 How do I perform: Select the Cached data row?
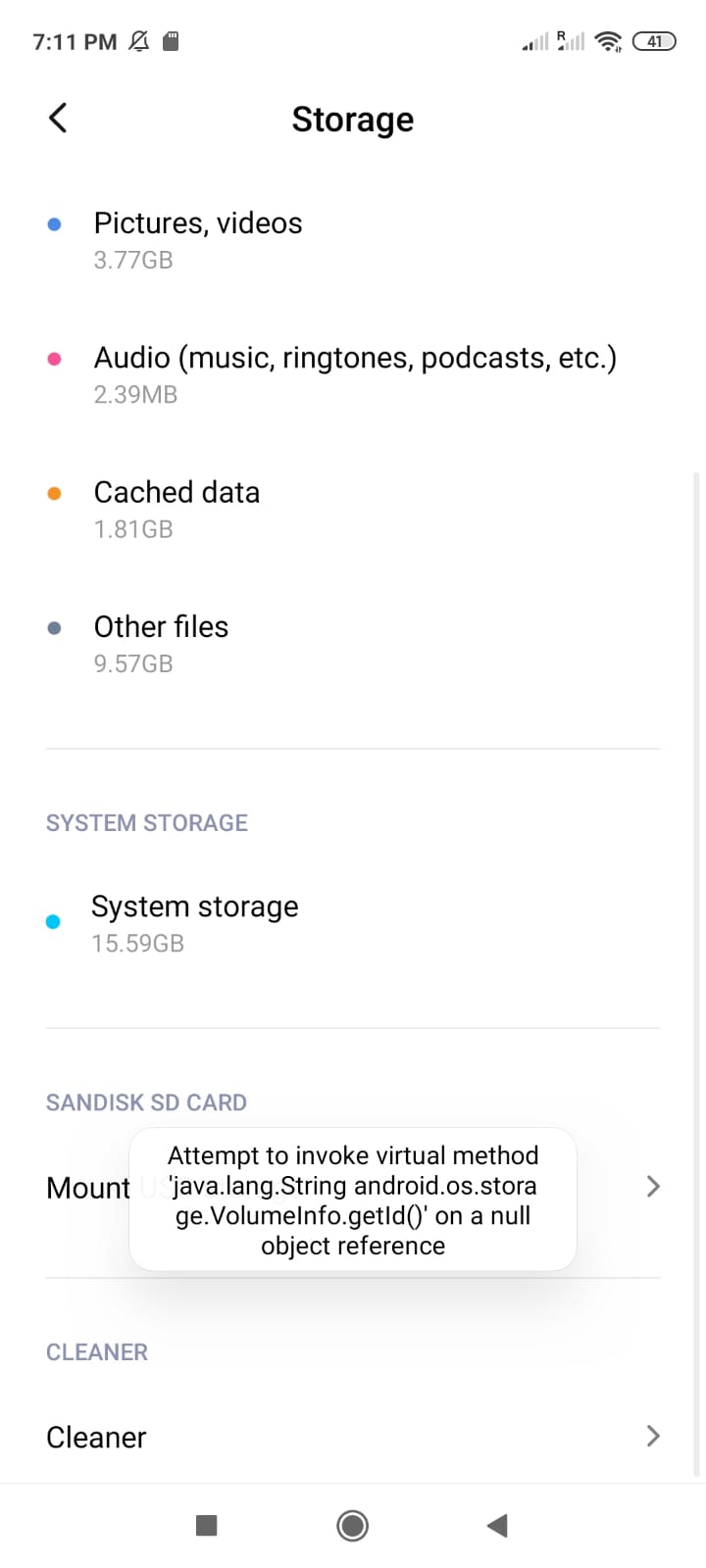pos(353,509)
